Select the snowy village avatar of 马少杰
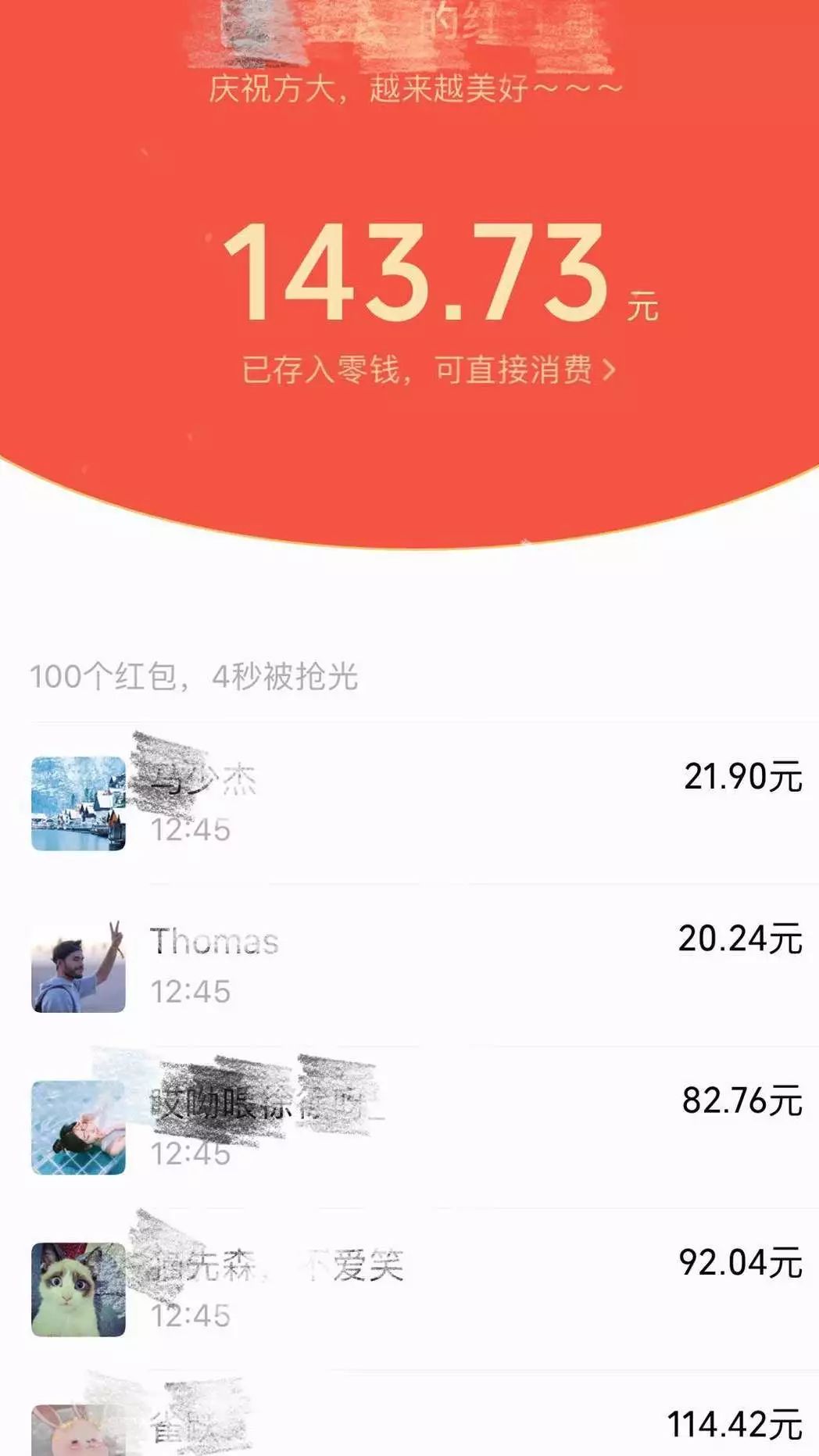 click(x=78, y=801)
